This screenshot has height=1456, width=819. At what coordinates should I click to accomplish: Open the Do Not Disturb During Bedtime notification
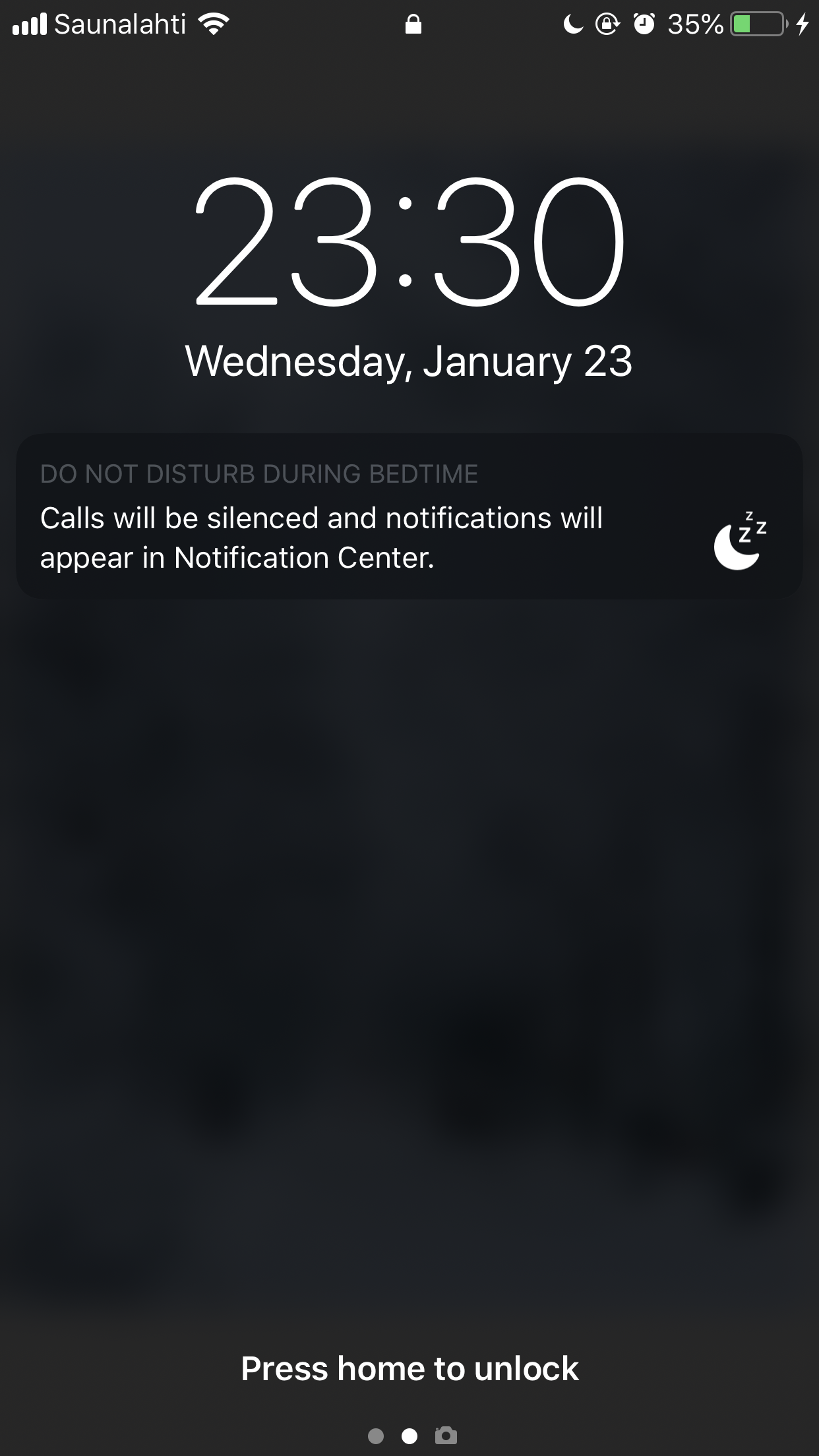409,516
